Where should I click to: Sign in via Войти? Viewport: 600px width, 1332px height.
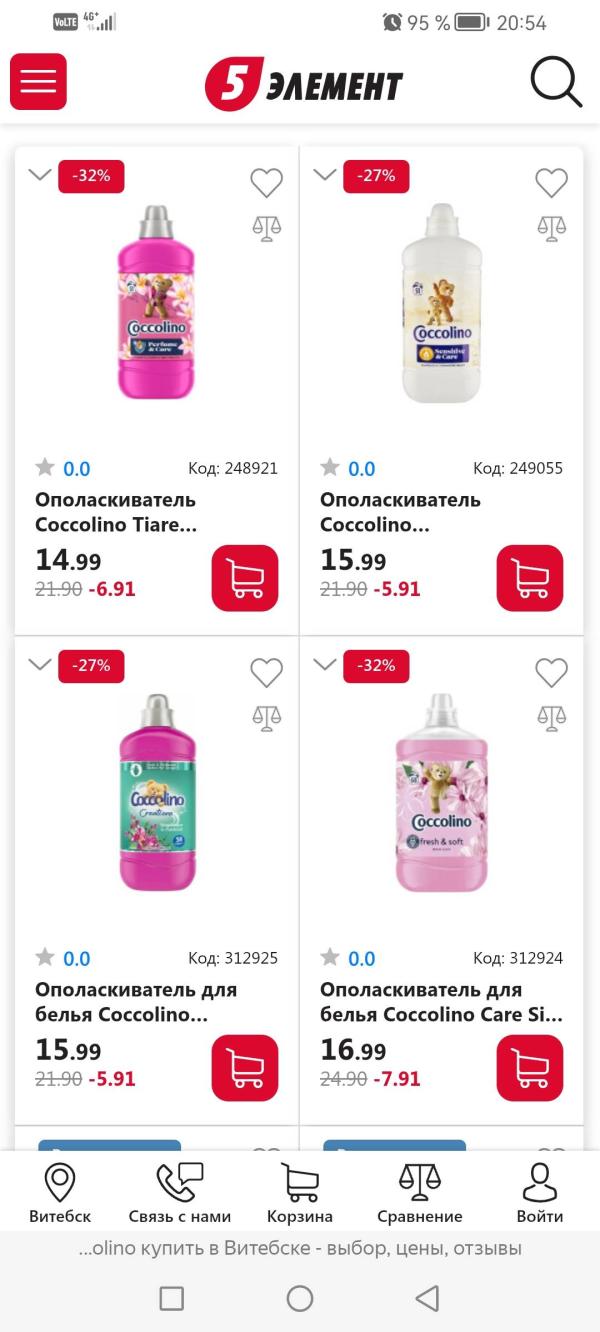pyautogui.click(x=540, y=1193)
